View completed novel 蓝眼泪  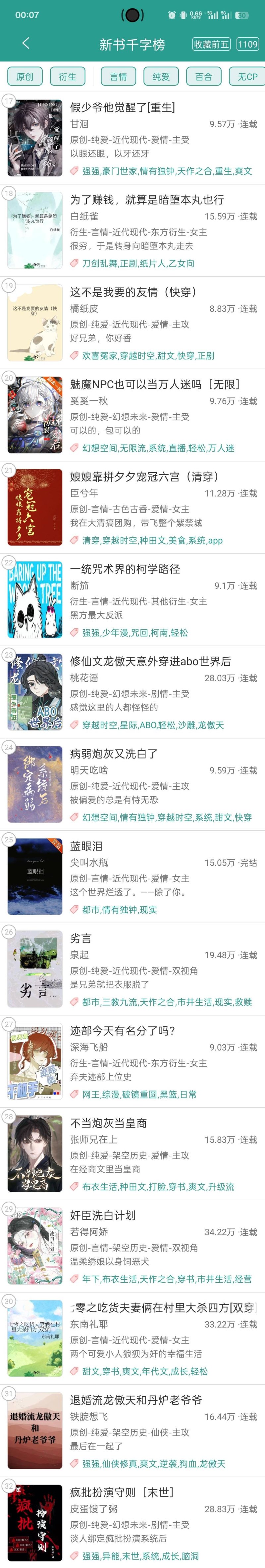pyautogui.click(x=86, y=846)
